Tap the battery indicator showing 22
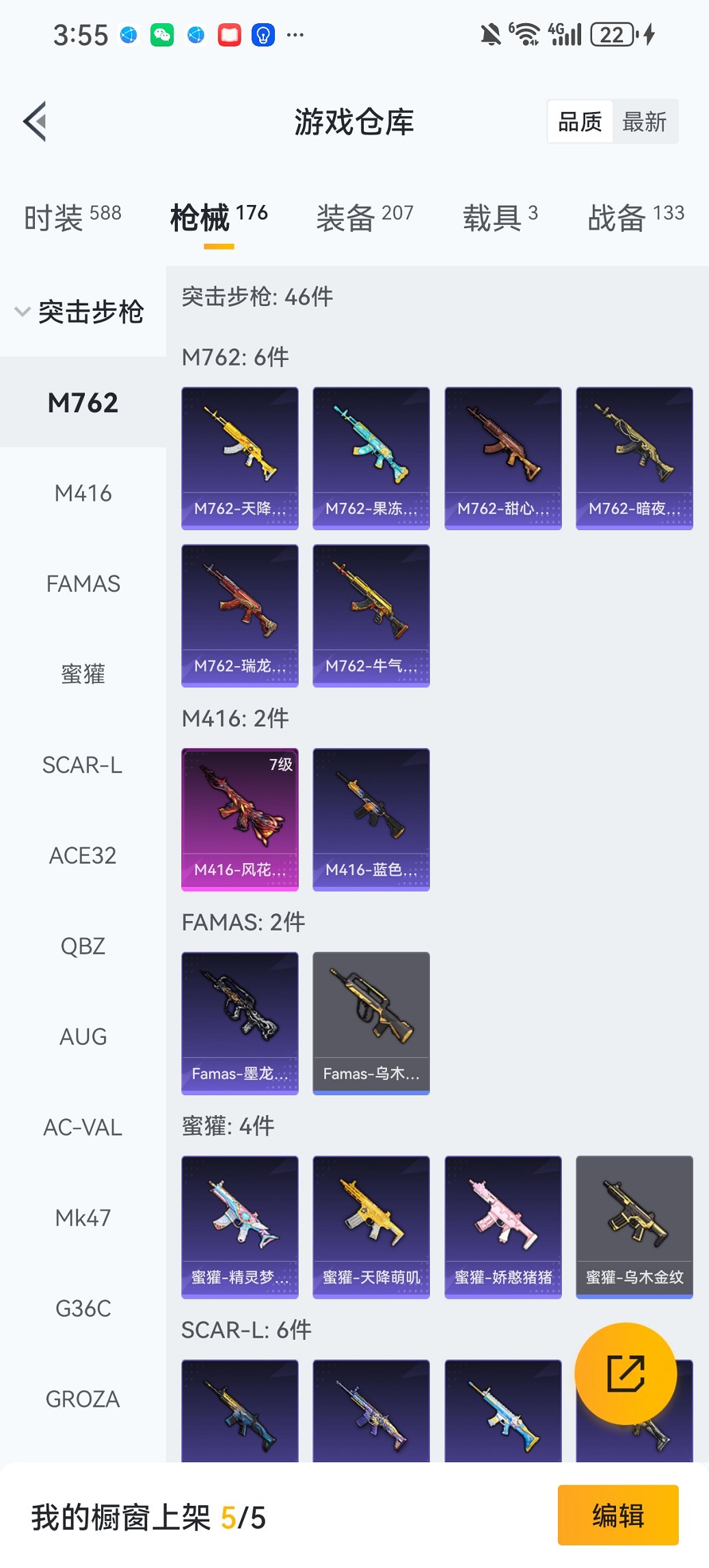 pyautogui.click(x=611, y=34)
